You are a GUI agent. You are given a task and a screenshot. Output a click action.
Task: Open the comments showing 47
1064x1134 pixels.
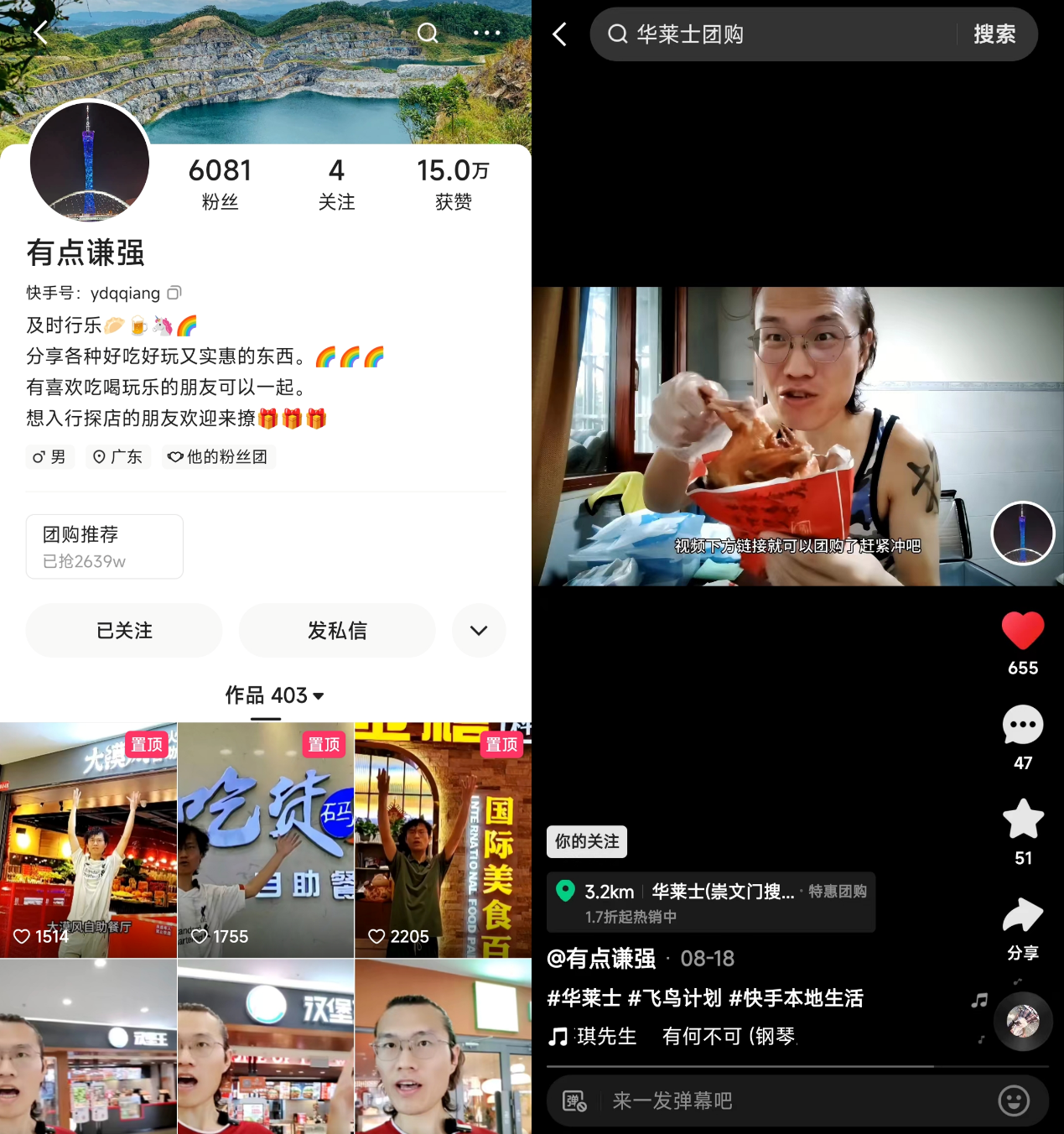pyautogui.click(x=1022, y=726)
